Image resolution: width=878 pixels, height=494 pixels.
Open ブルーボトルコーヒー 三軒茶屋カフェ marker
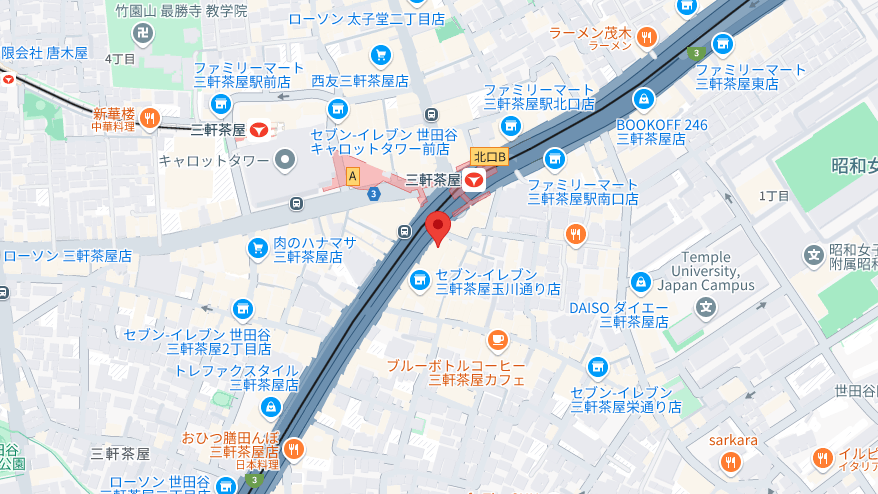pyautogui.click(x=498, y=340)
